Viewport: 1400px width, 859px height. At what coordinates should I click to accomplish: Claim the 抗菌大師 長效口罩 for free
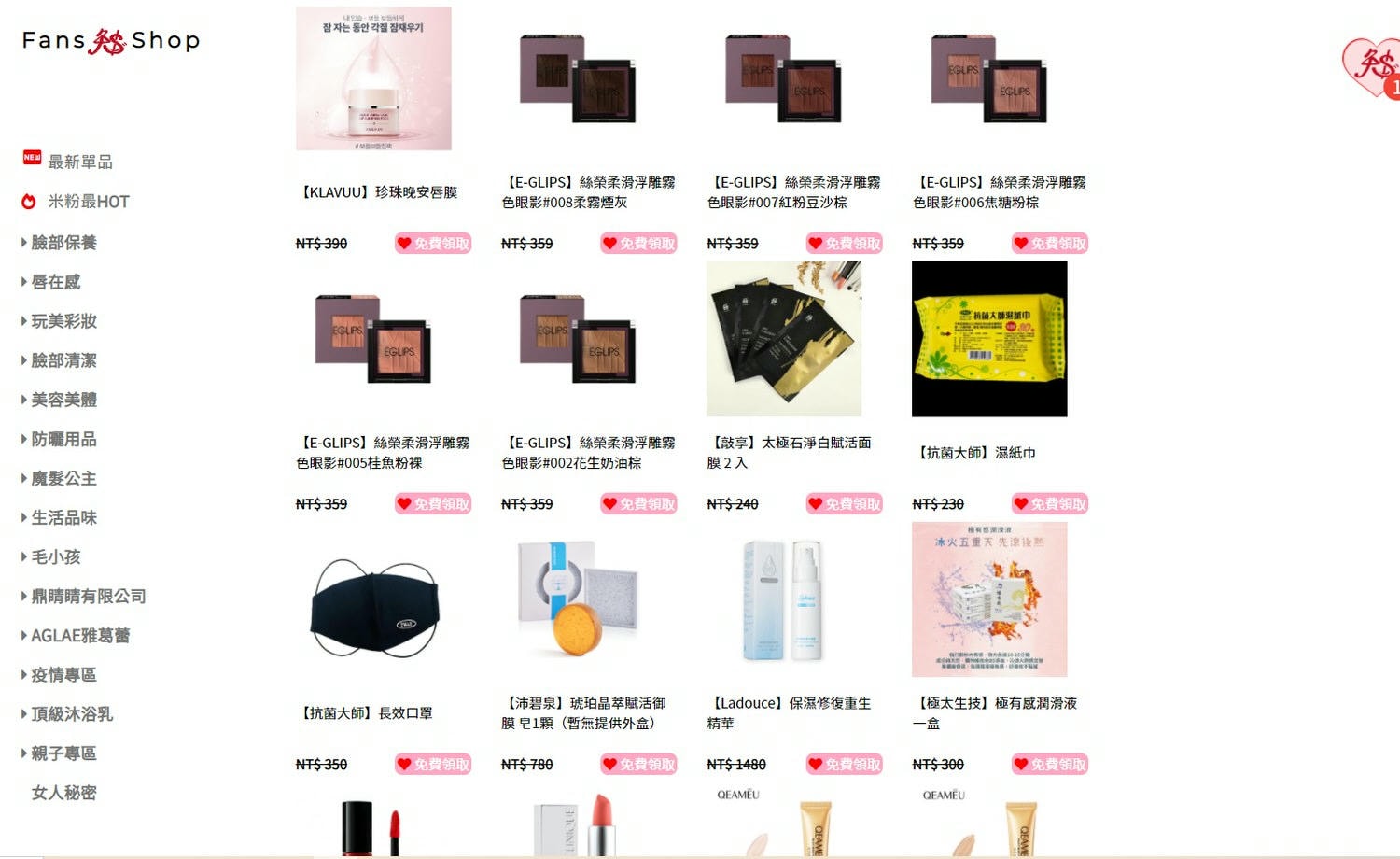point(433,765)
